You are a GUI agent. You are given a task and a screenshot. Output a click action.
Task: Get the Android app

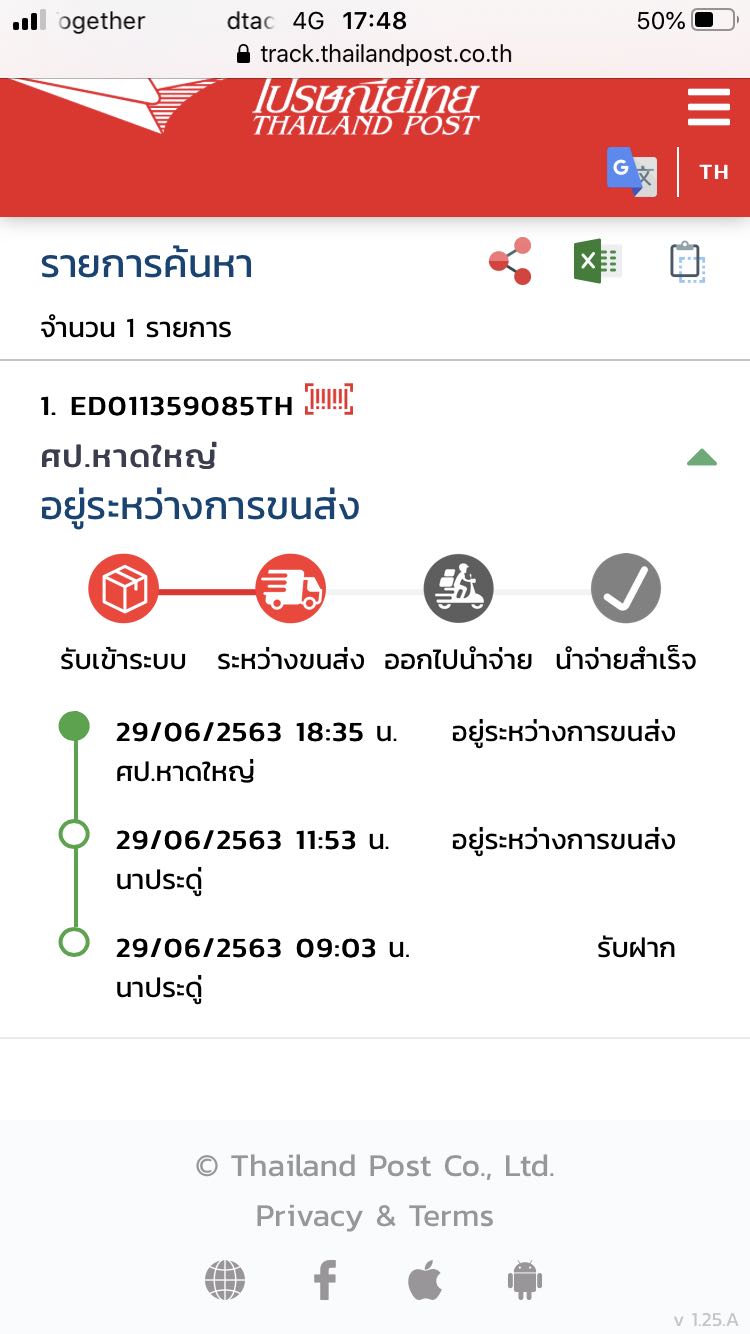525,1280
